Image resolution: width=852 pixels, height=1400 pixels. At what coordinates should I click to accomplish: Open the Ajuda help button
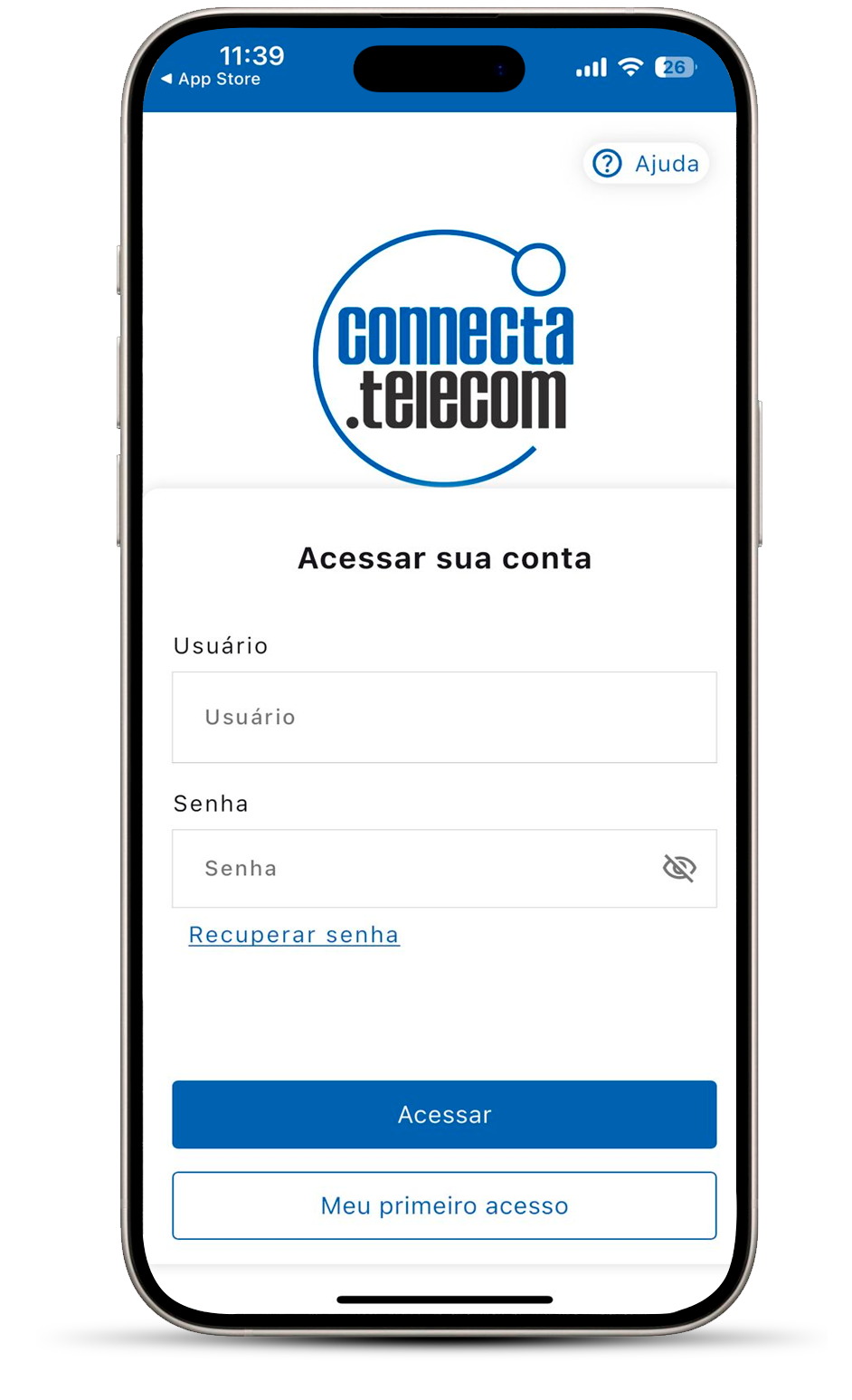pyautogui.click(x=646, y=164)
